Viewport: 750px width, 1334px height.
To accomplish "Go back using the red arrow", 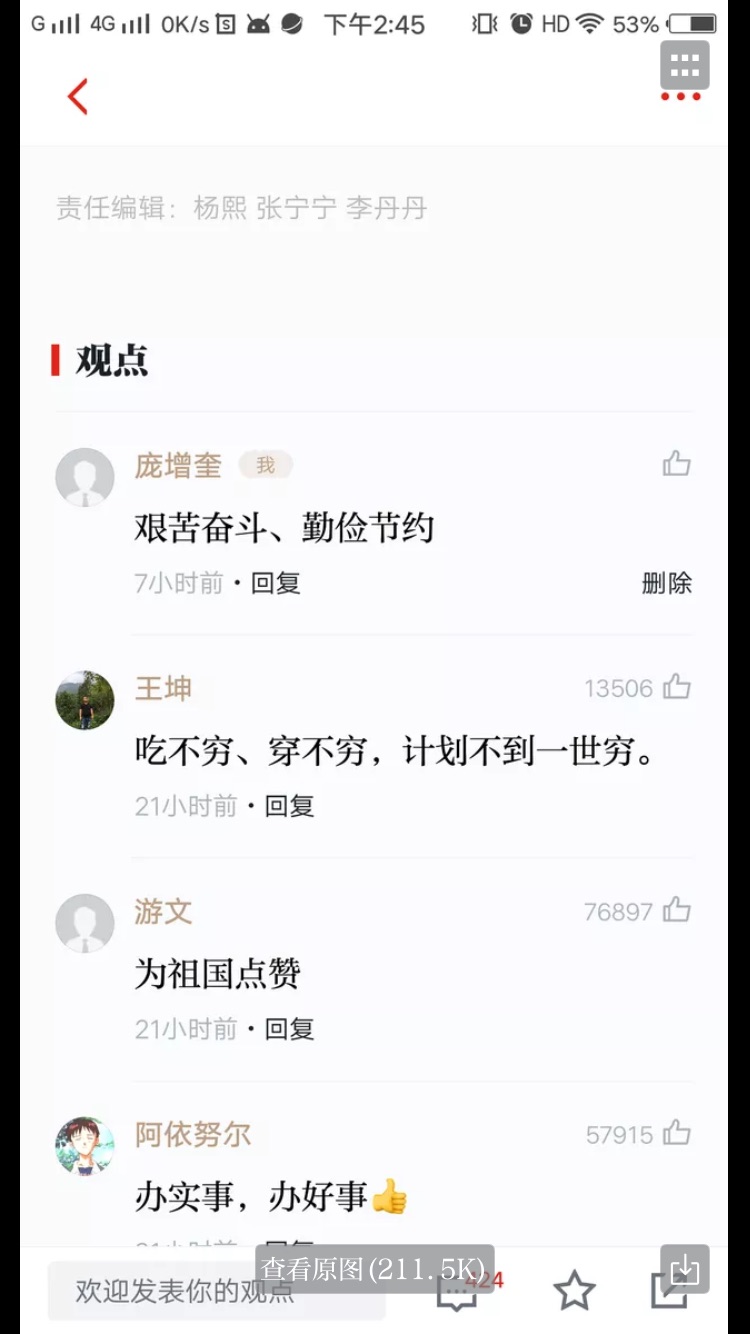I will click(x=77, y=96).
